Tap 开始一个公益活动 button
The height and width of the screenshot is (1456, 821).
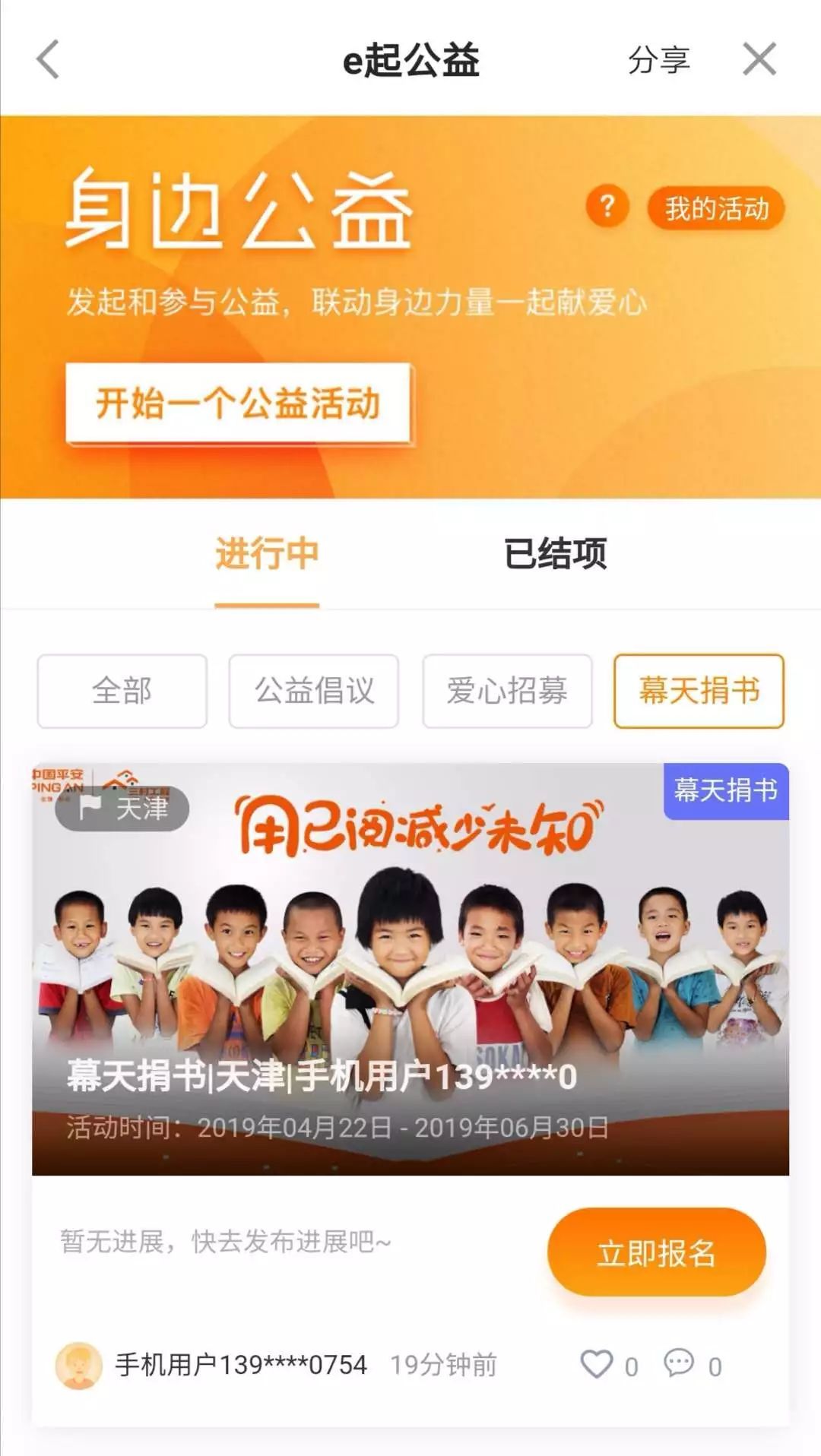(238, 403)
